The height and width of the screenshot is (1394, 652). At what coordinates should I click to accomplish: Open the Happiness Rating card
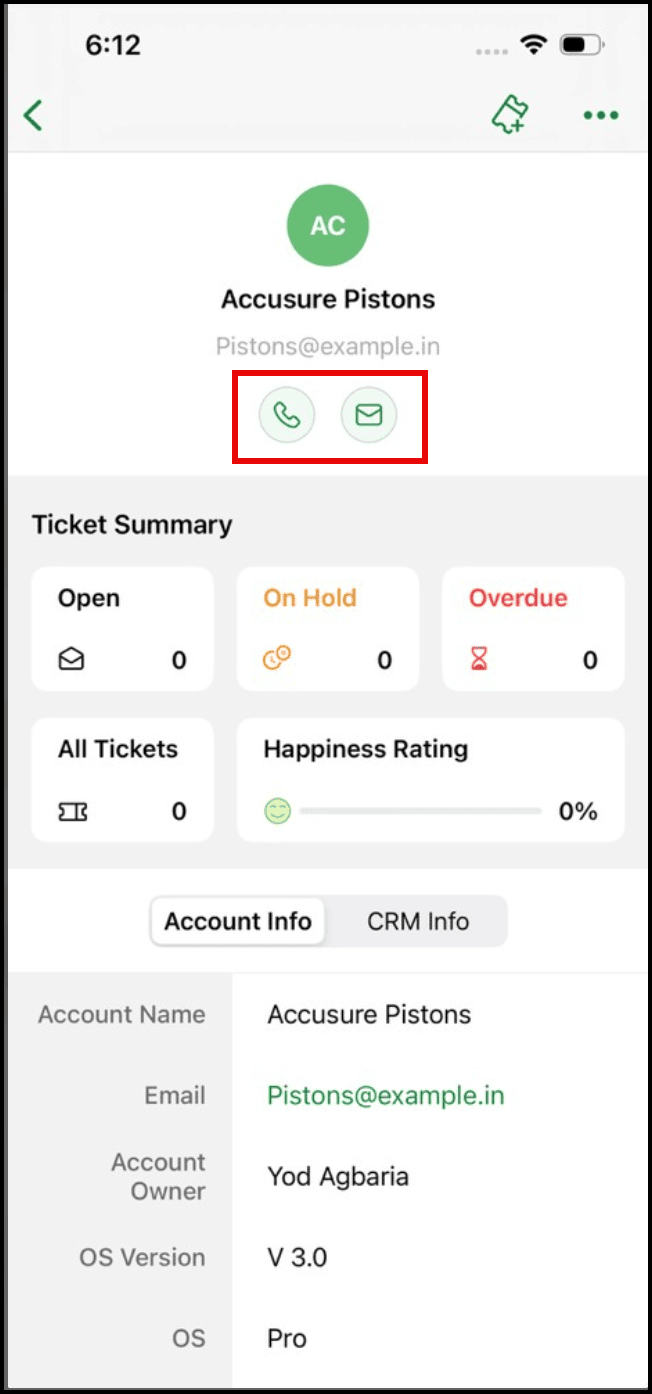pos(430,780)
